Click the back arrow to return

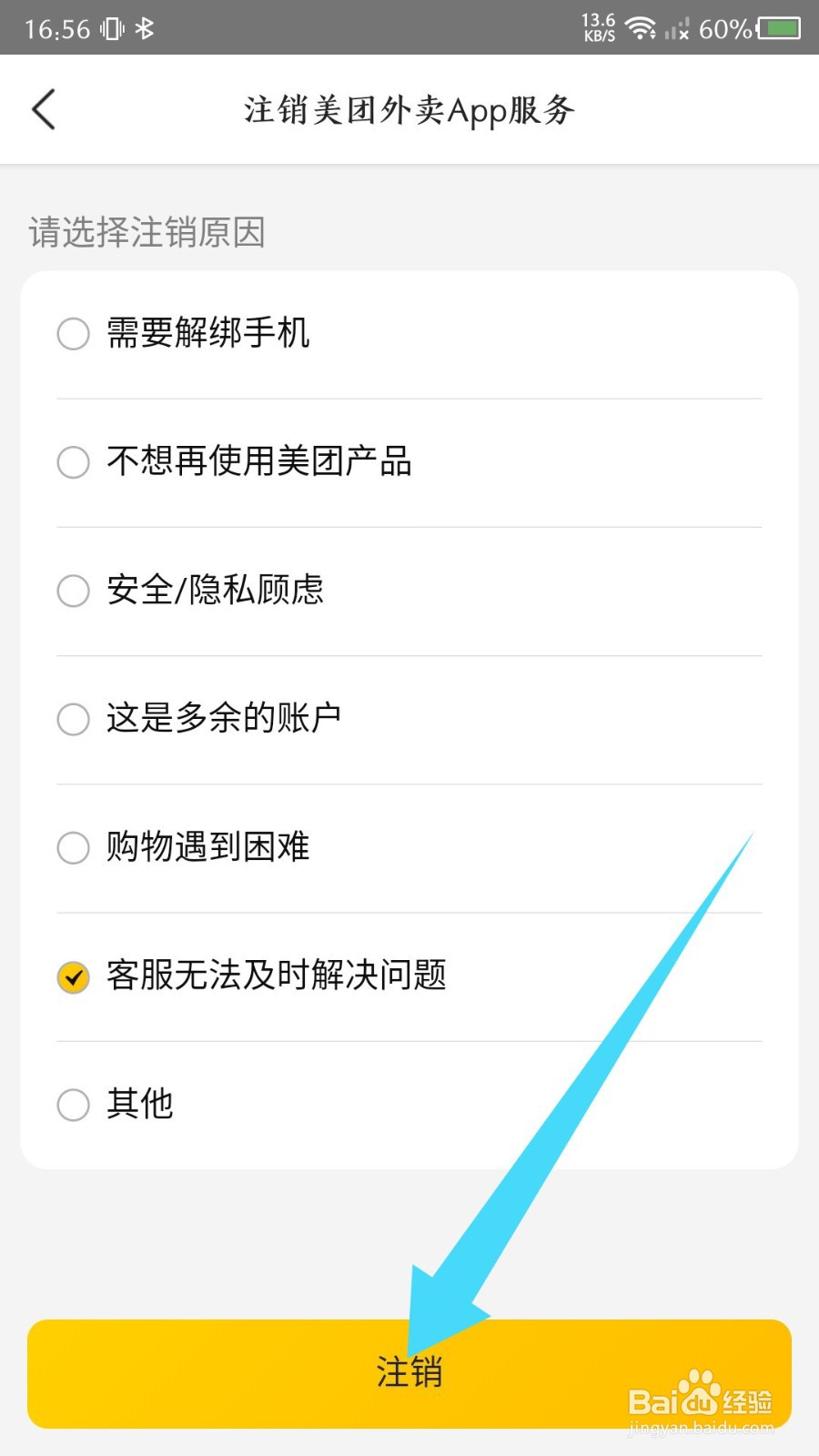(x=45, y=108)
